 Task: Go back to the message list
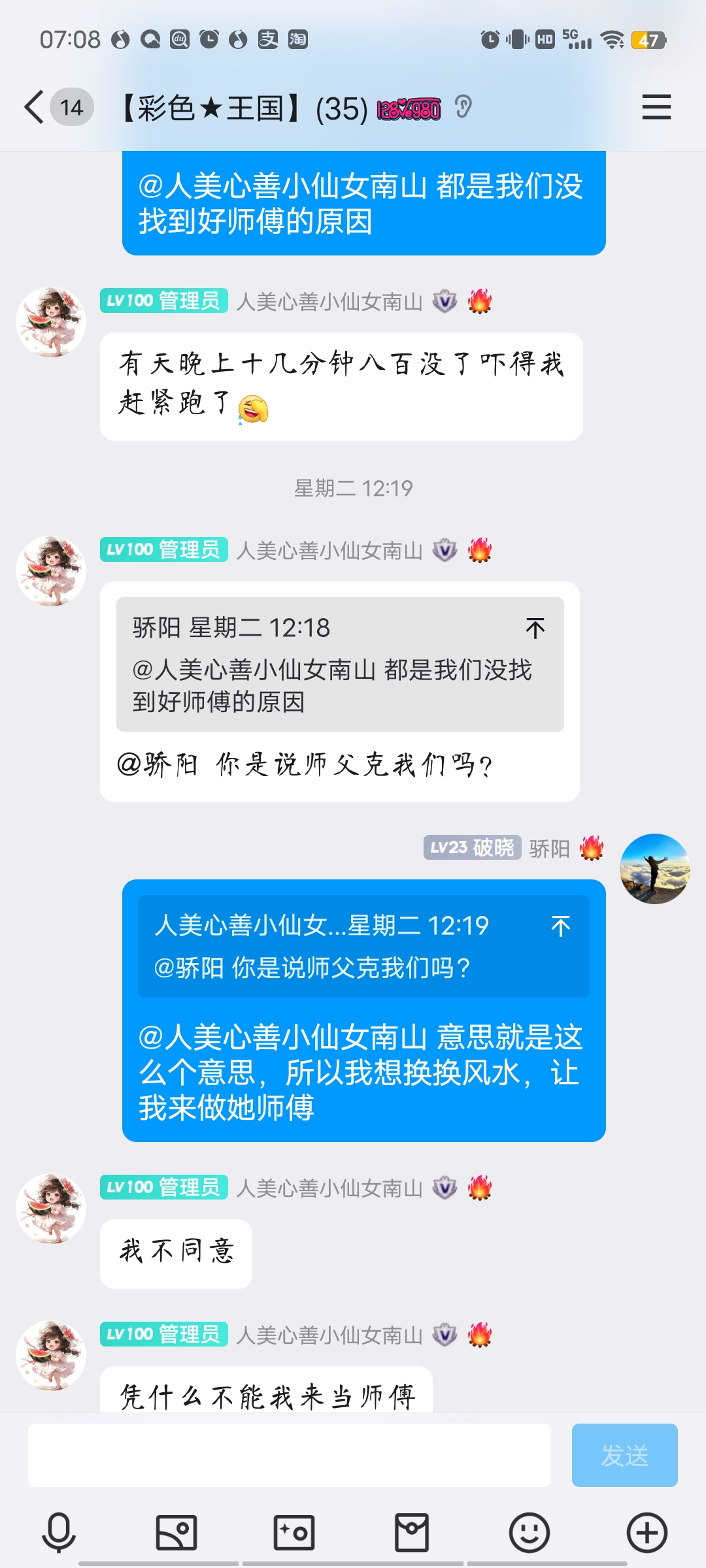tap(35, 107)
